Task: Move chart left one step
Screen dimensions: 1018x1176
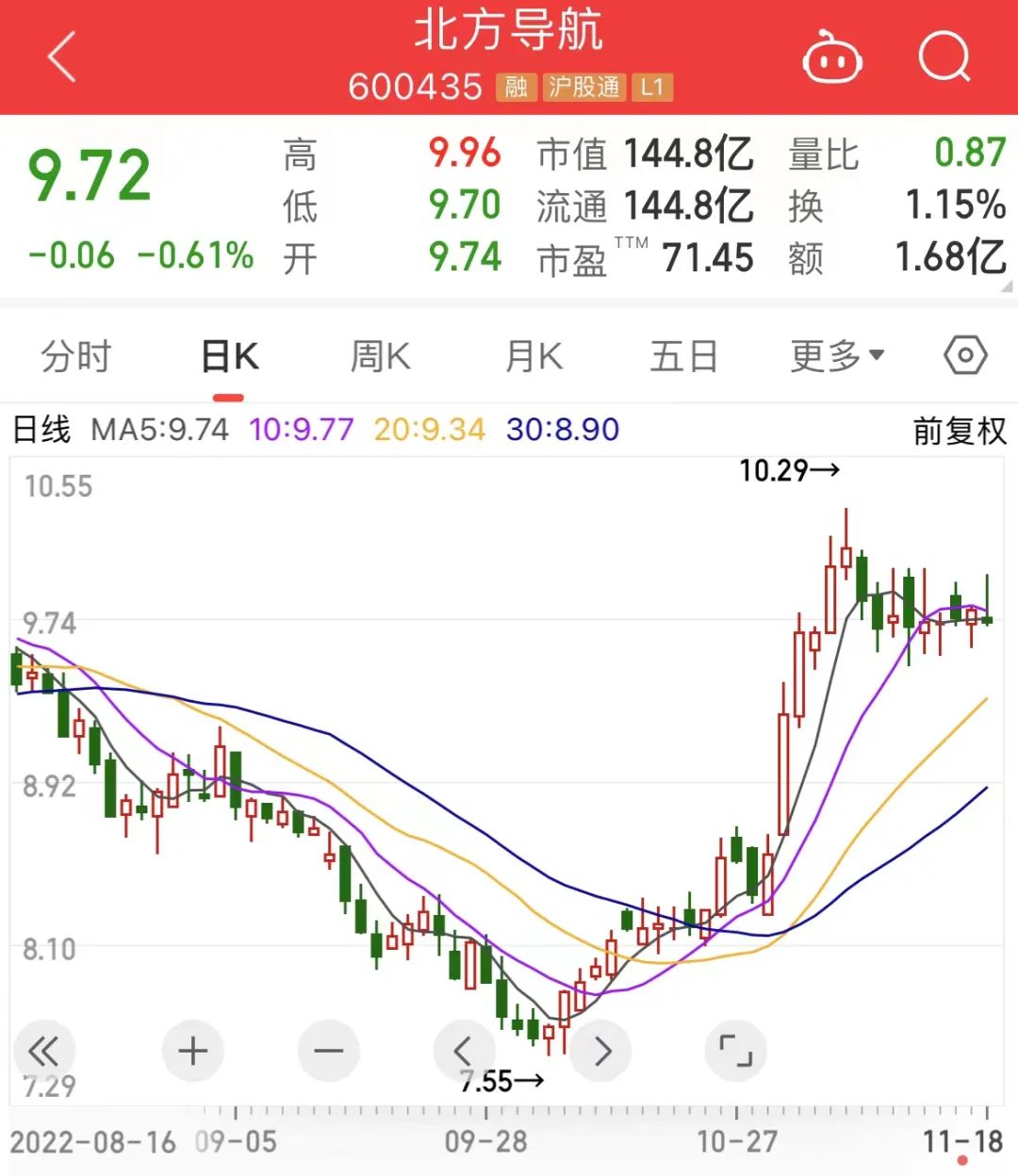Action: [x=463, y=1050]
